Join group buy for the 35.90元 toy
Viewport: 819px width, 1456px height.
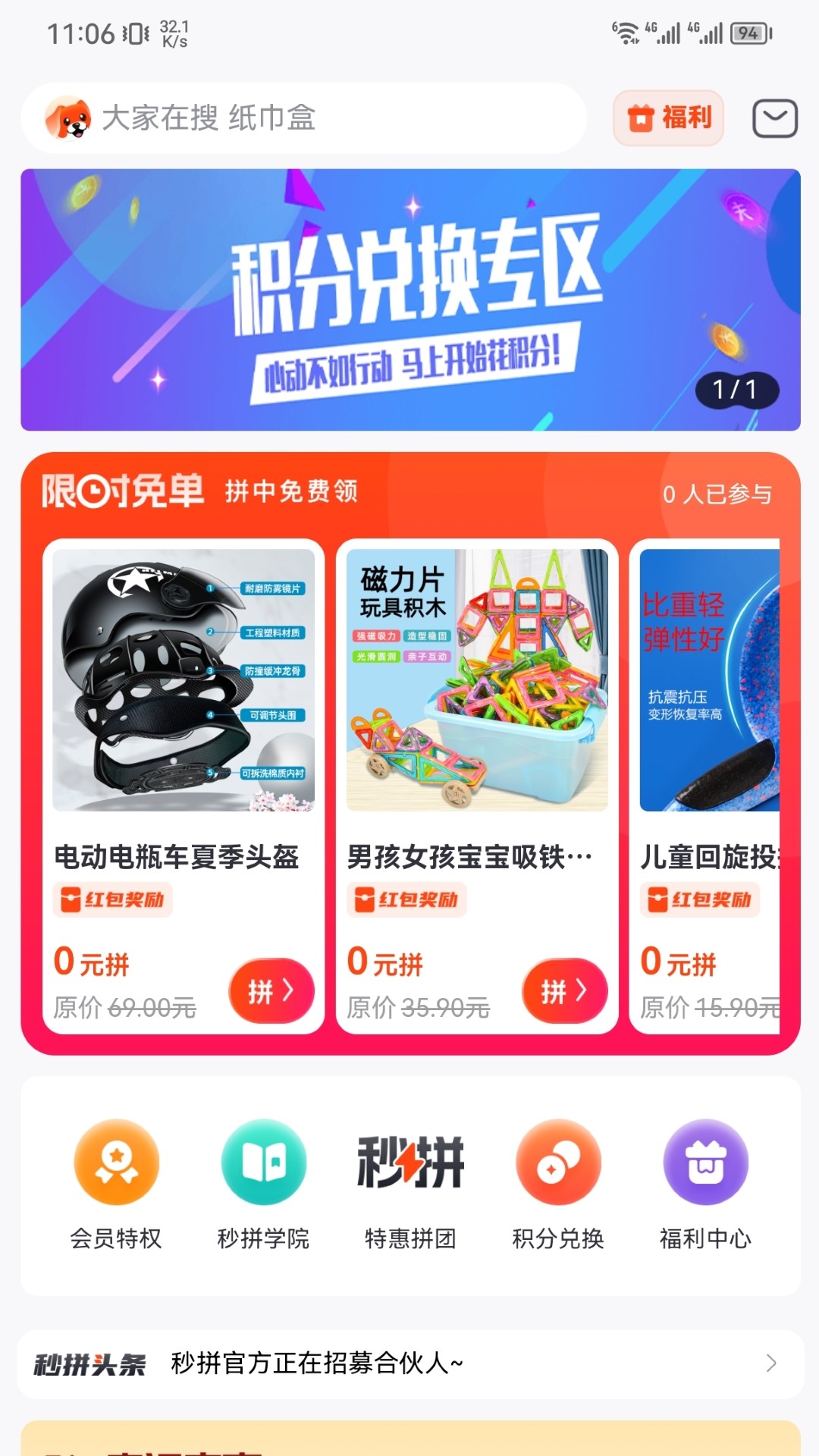pos(564,990)
